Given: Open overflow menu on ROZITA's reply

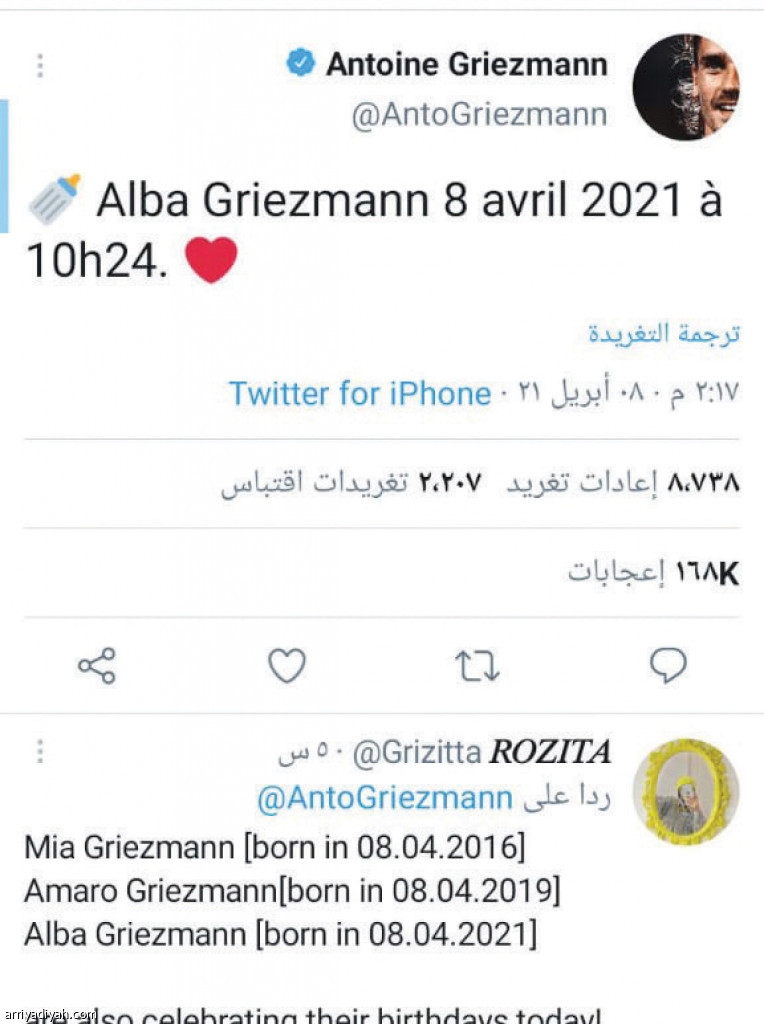Looking at the screenshot, I should click(x=40, y=751).
